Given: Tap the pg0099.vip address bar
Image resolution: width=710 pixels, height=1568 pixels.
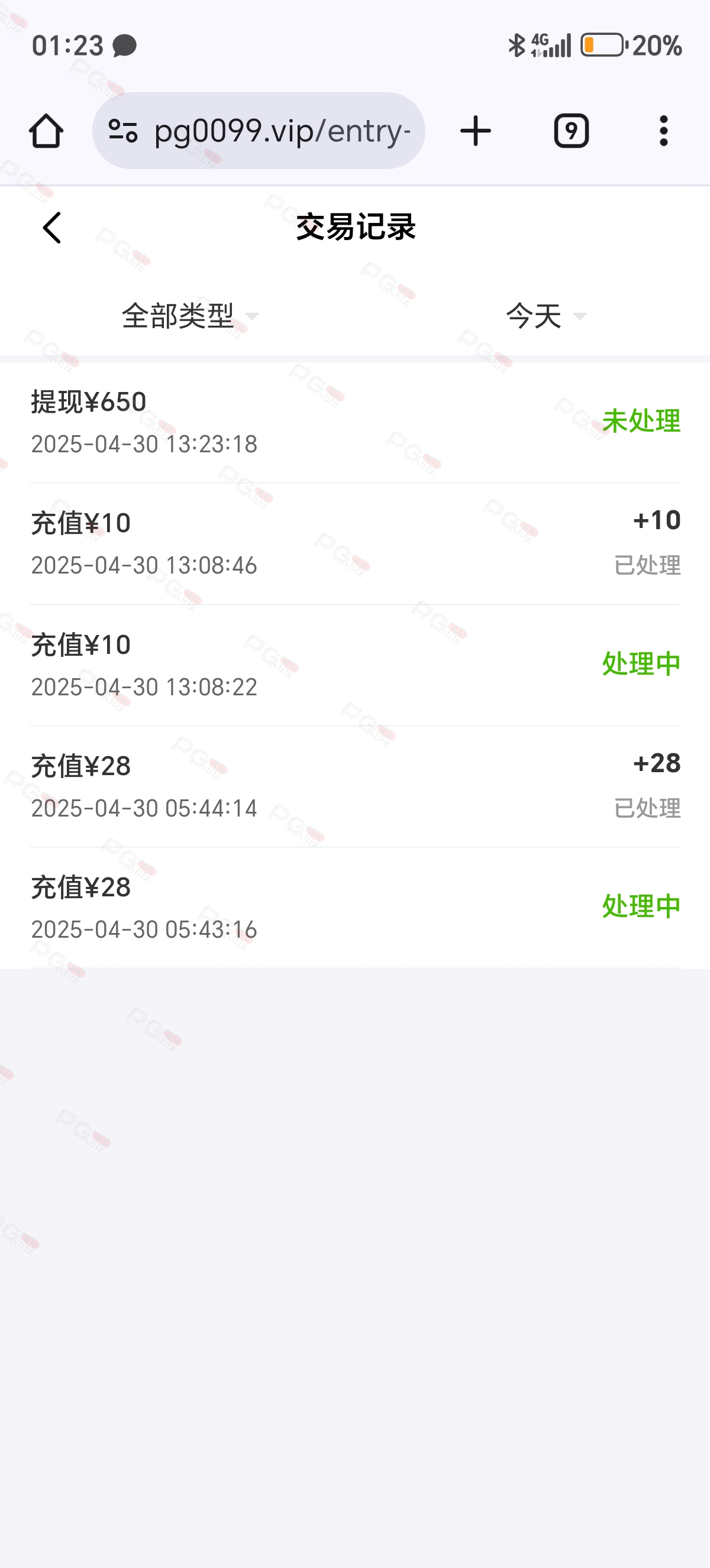Looking at the screenshot, I should [259, 131].
